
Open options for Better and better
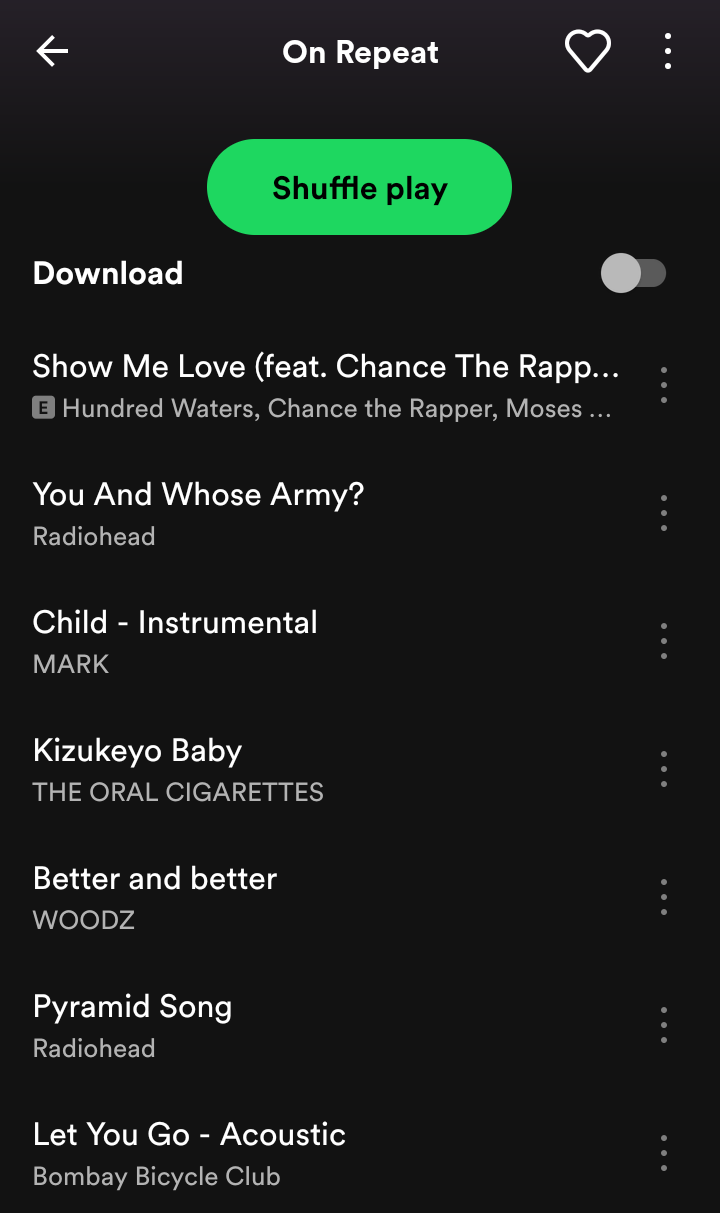tap(664, 897)
